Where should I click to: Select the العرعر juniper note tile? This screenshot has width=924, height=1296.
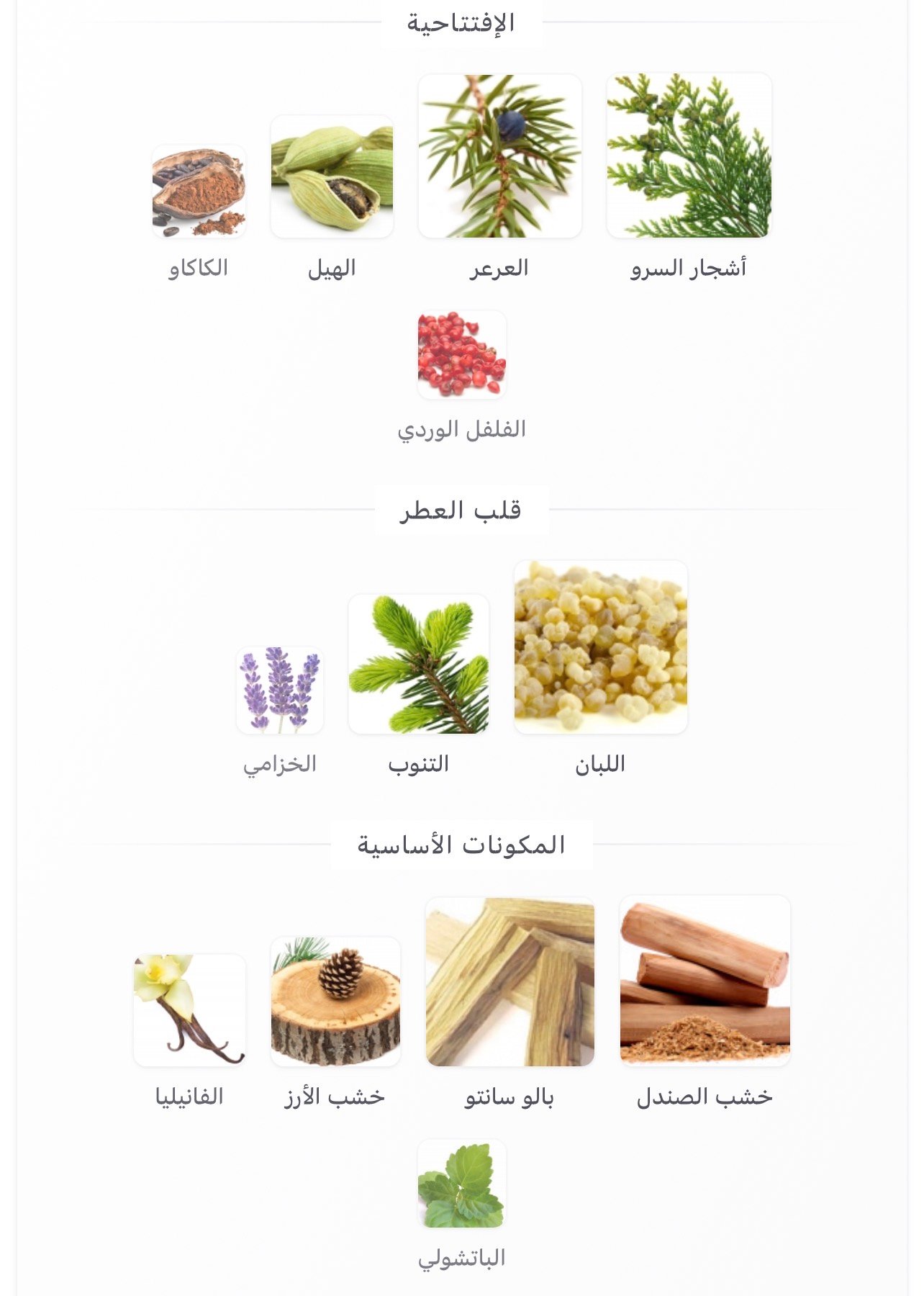[500, 156]
